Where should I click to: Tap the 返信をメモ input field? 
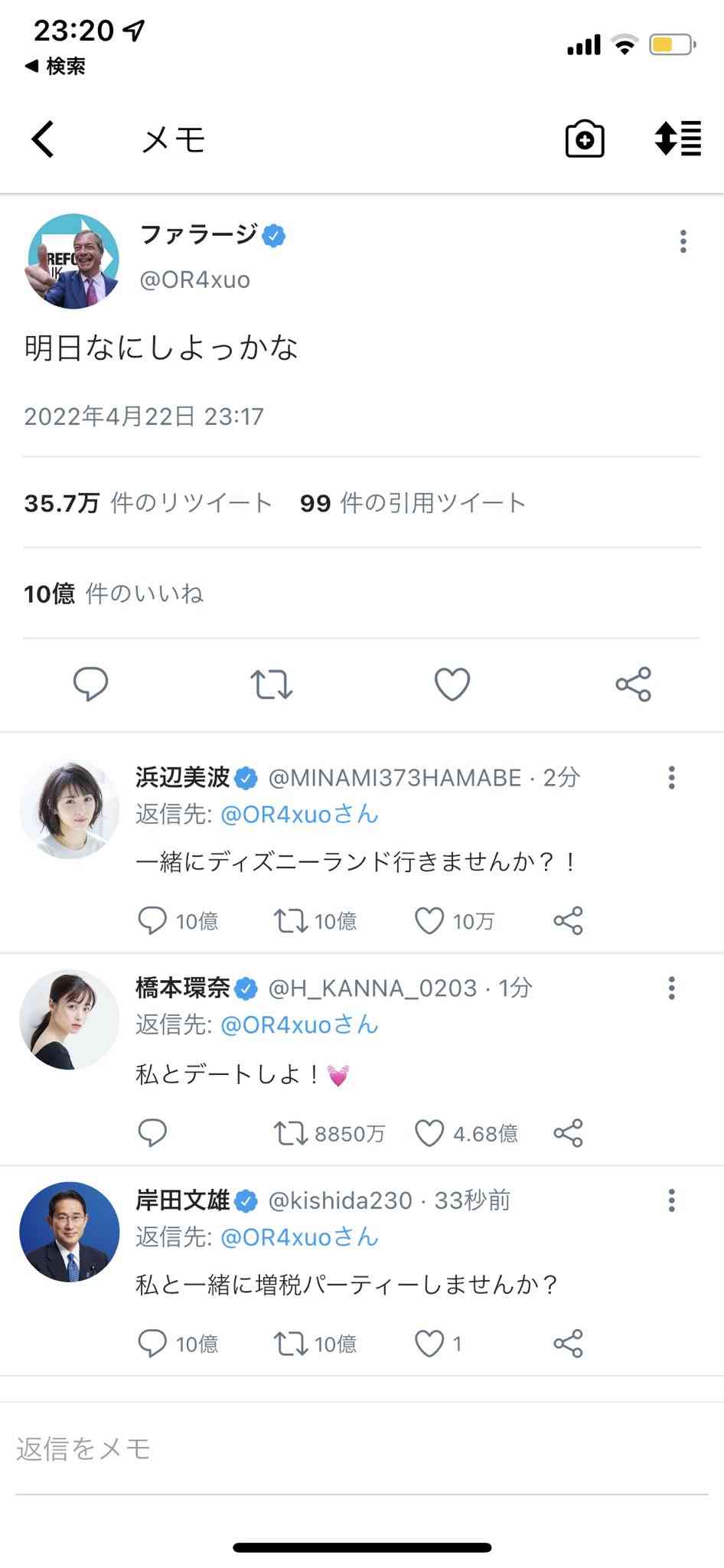[x=230, y=1449]
